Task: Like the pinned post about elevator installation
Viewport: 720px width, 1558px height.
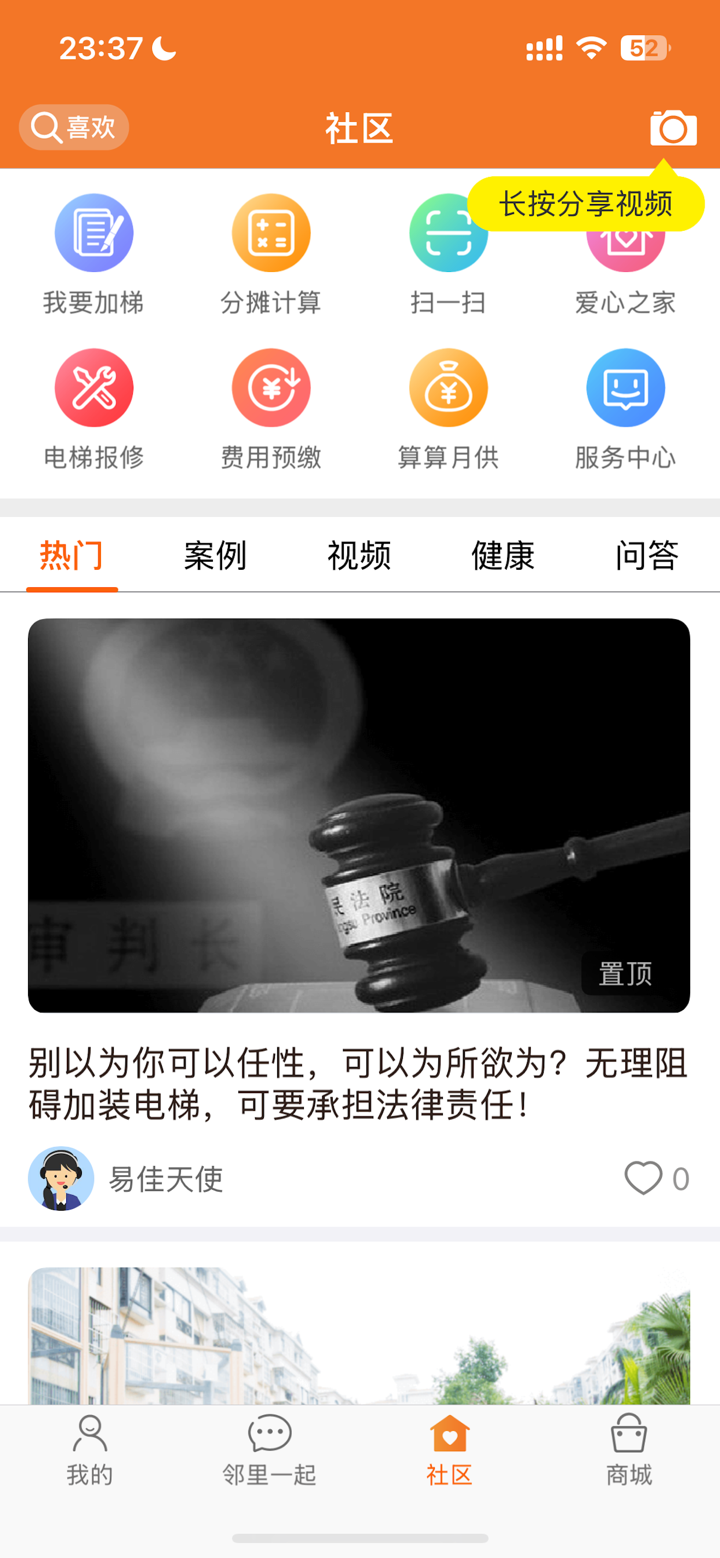Action: [643, 1179]
